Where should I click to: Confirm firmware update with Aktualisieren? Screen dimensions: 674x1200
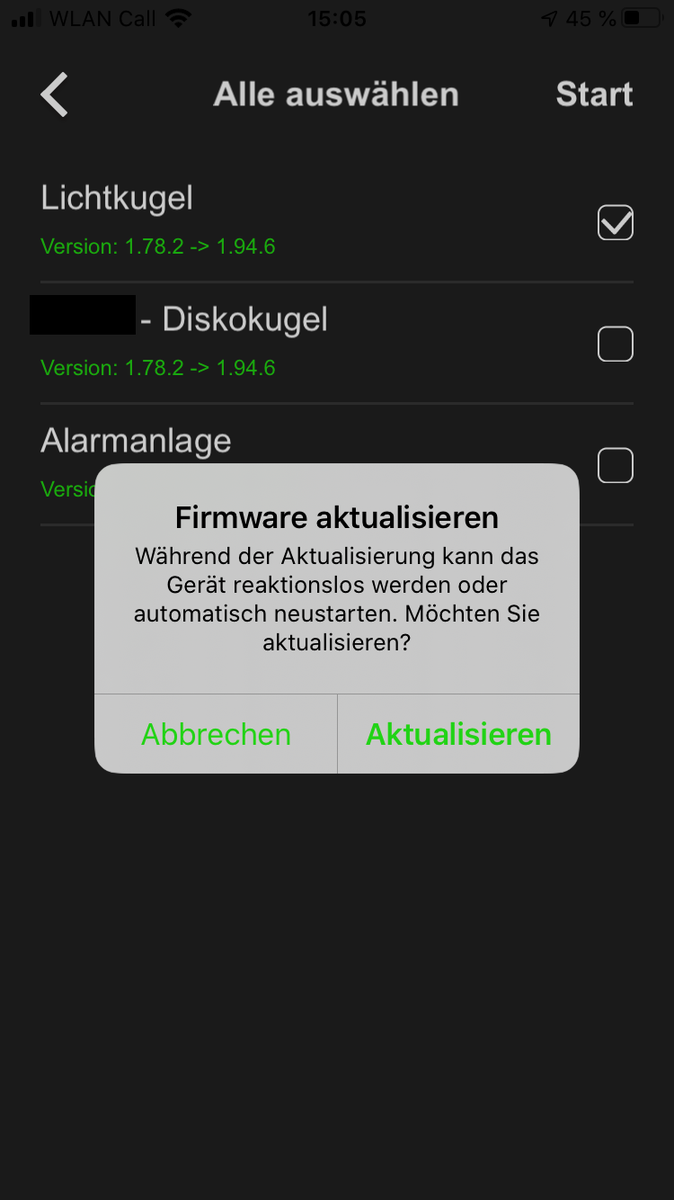pyautogui.click(x=458, y=734)
